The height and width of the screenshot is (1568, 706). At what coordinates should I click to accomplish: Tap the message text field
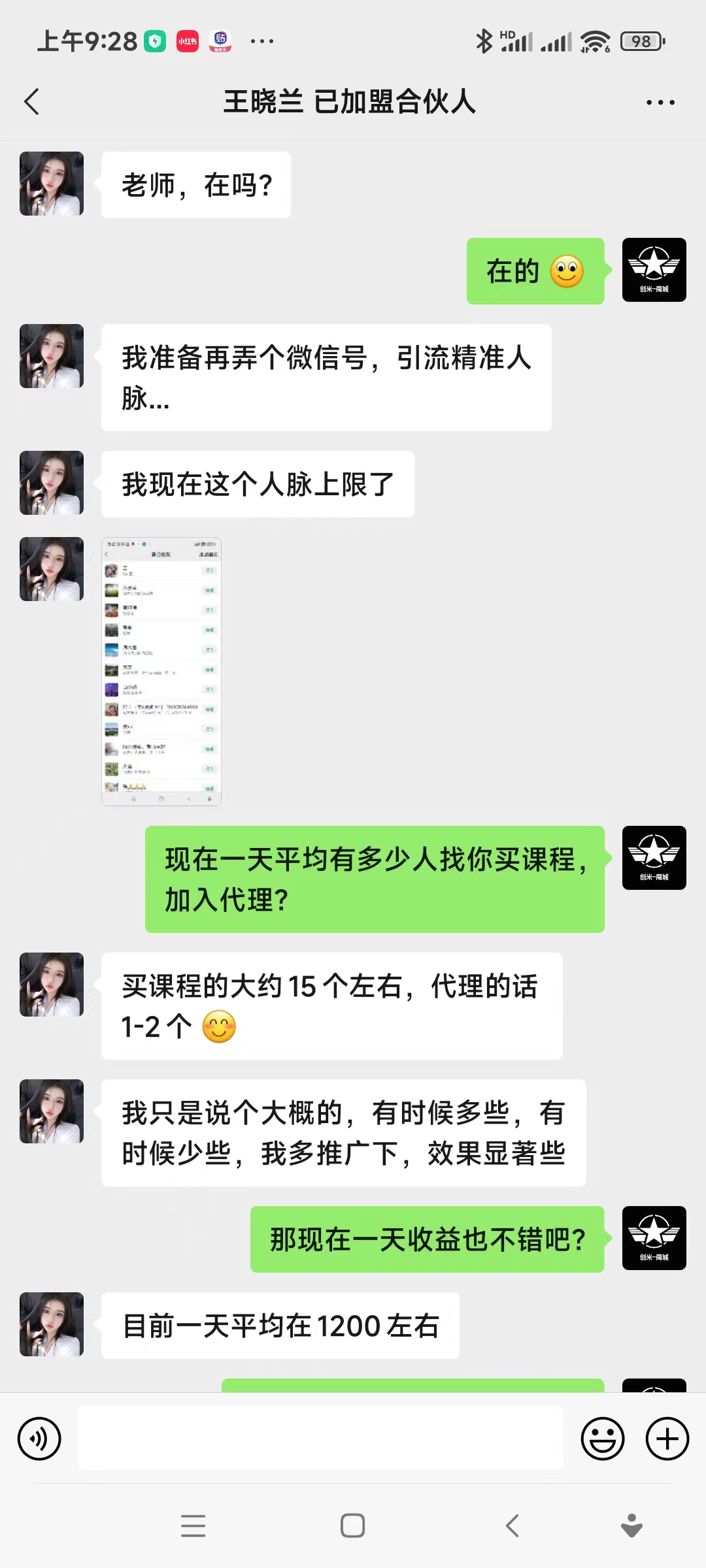coord(320,1439)
